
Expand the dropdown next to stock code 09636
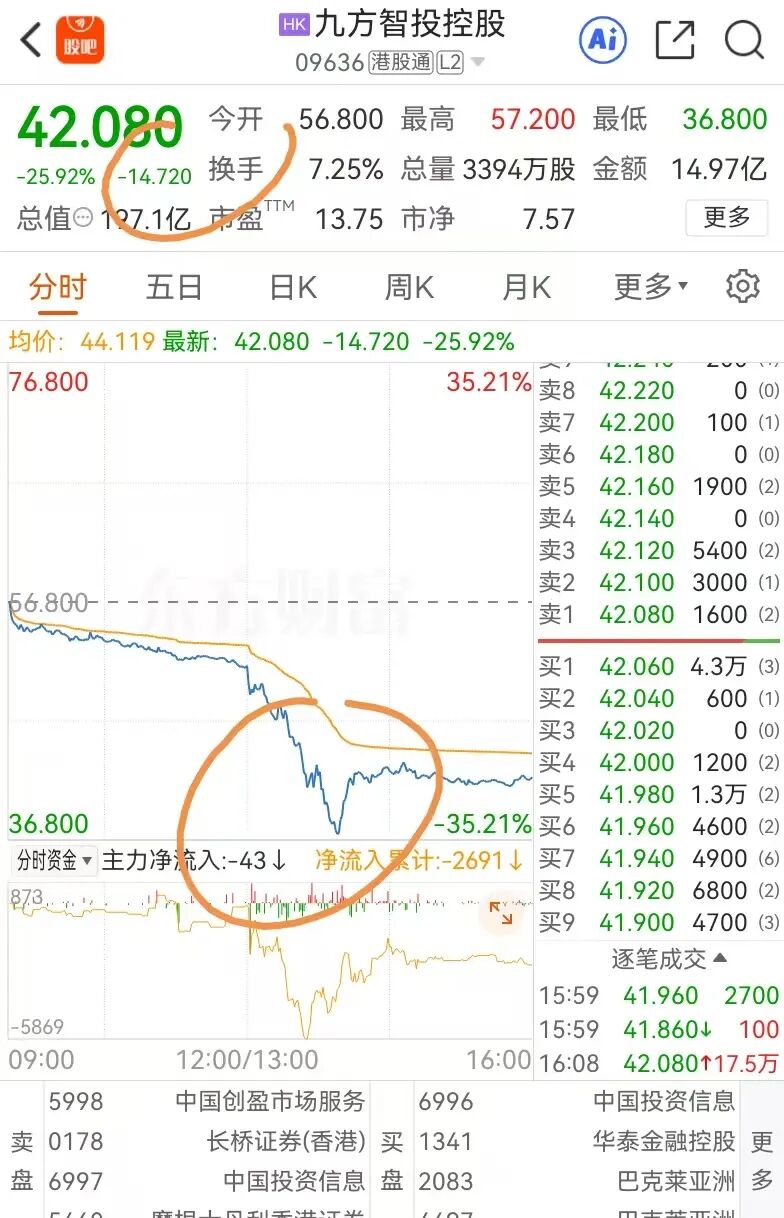pos(478,63)
